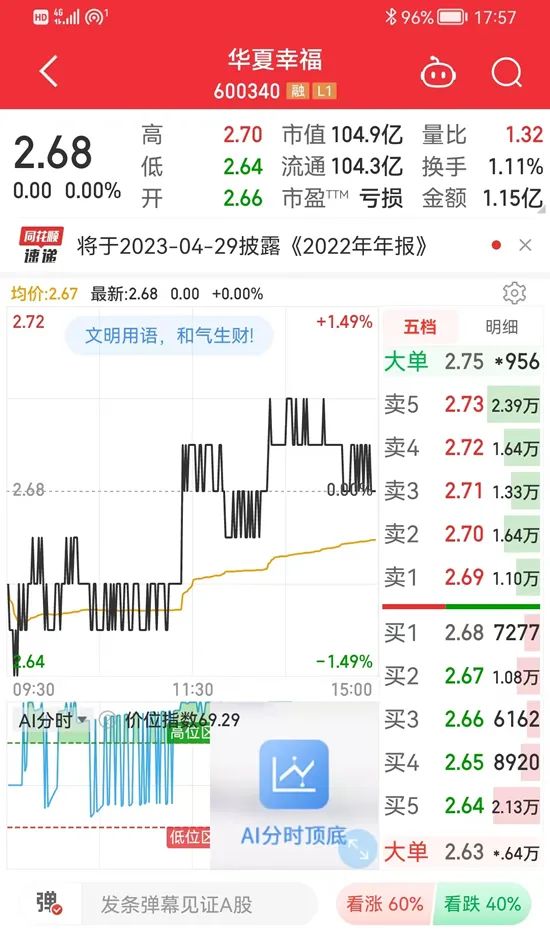This screenshot has width=550, height=933.
Task: Tap the 发条弹幕见证A股 input field
Action: pyautogui.click(x=199, y=904)
